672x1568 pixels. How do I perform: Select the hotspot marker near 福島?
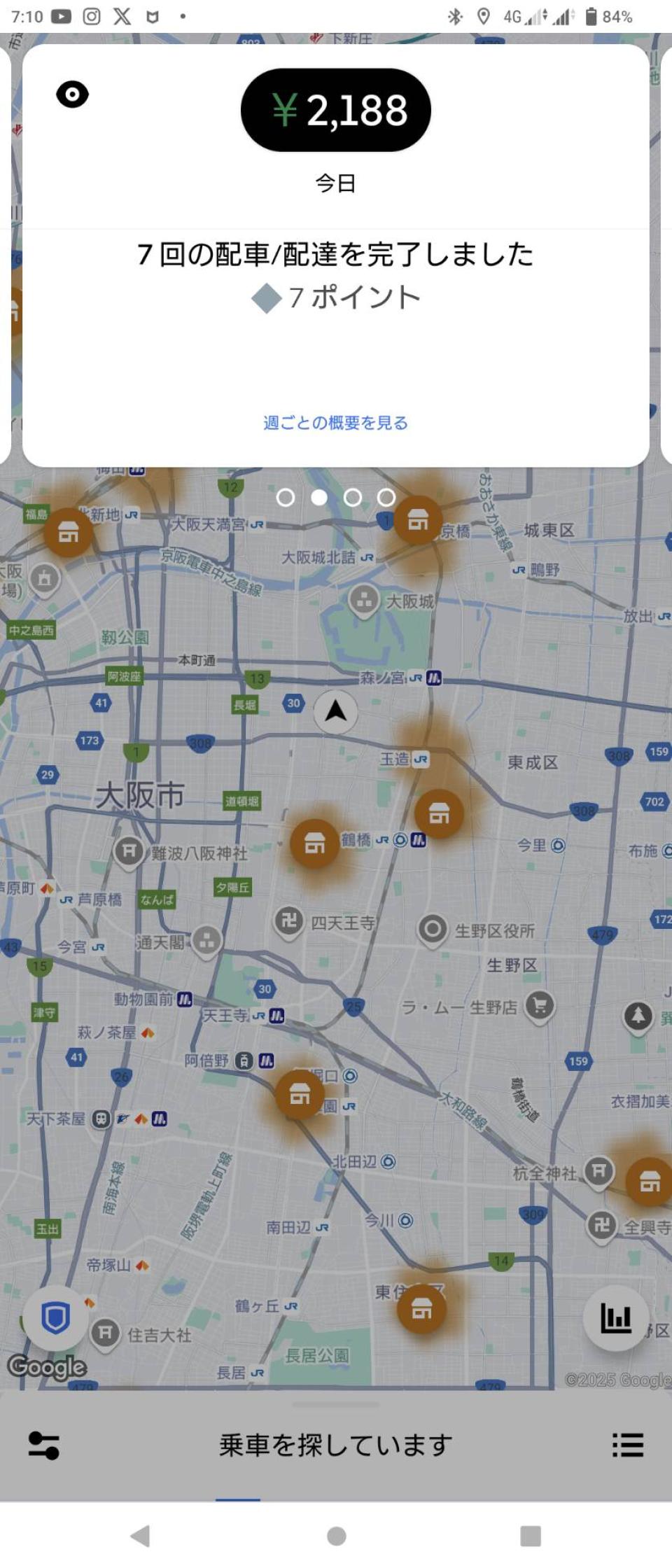(x=68, y=533)
